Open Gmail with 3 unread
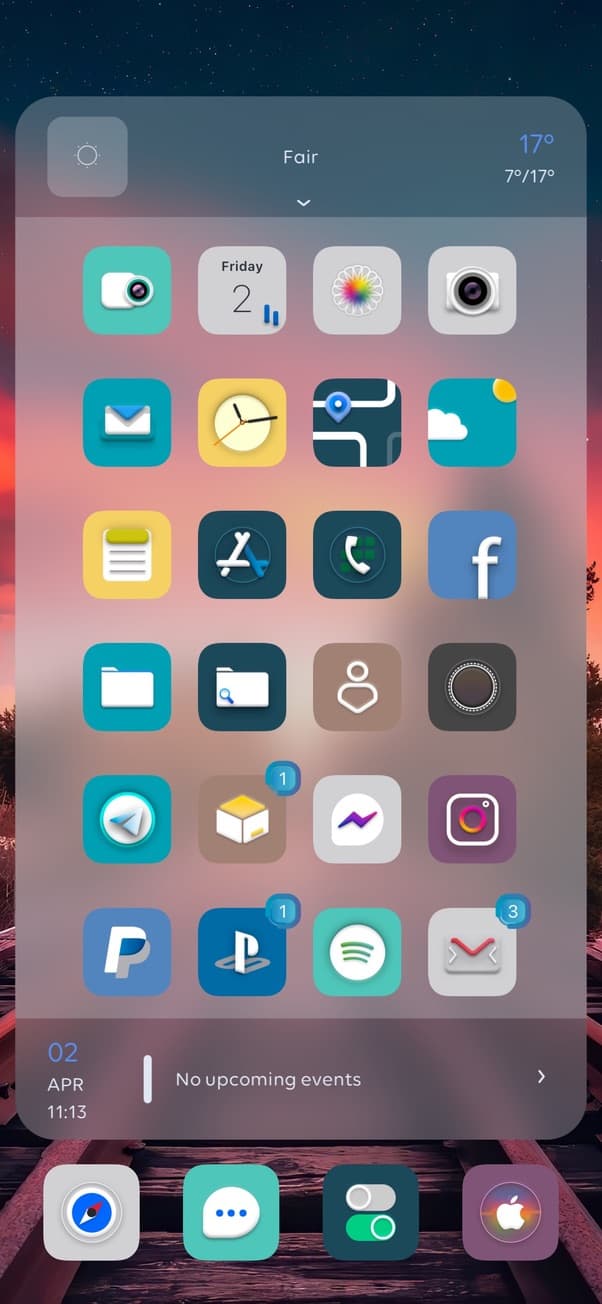Screen dimensions: 602x1304 coord(472,951)
